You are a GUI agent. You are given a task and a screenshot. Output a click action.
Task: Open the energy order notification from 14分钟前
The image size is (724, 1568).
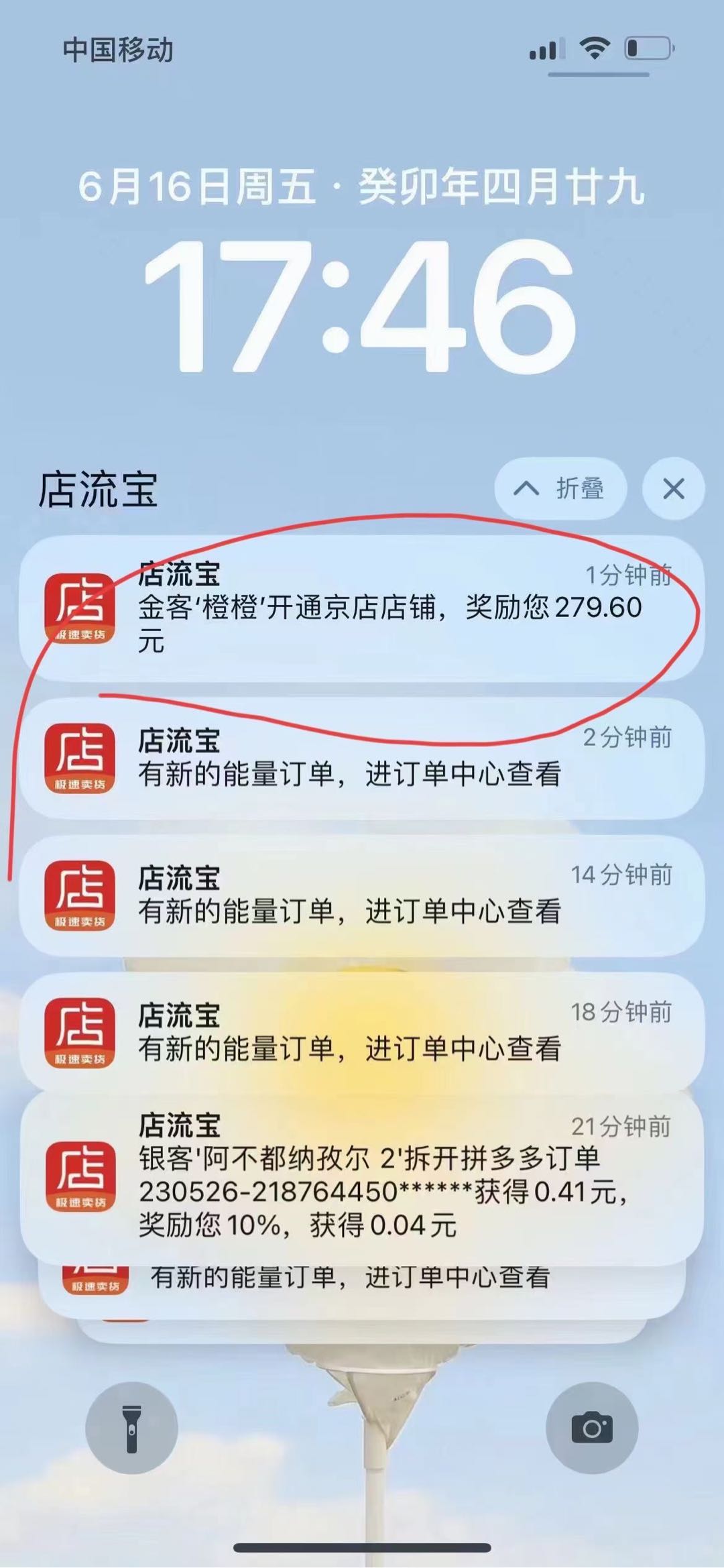coord(362,895)
